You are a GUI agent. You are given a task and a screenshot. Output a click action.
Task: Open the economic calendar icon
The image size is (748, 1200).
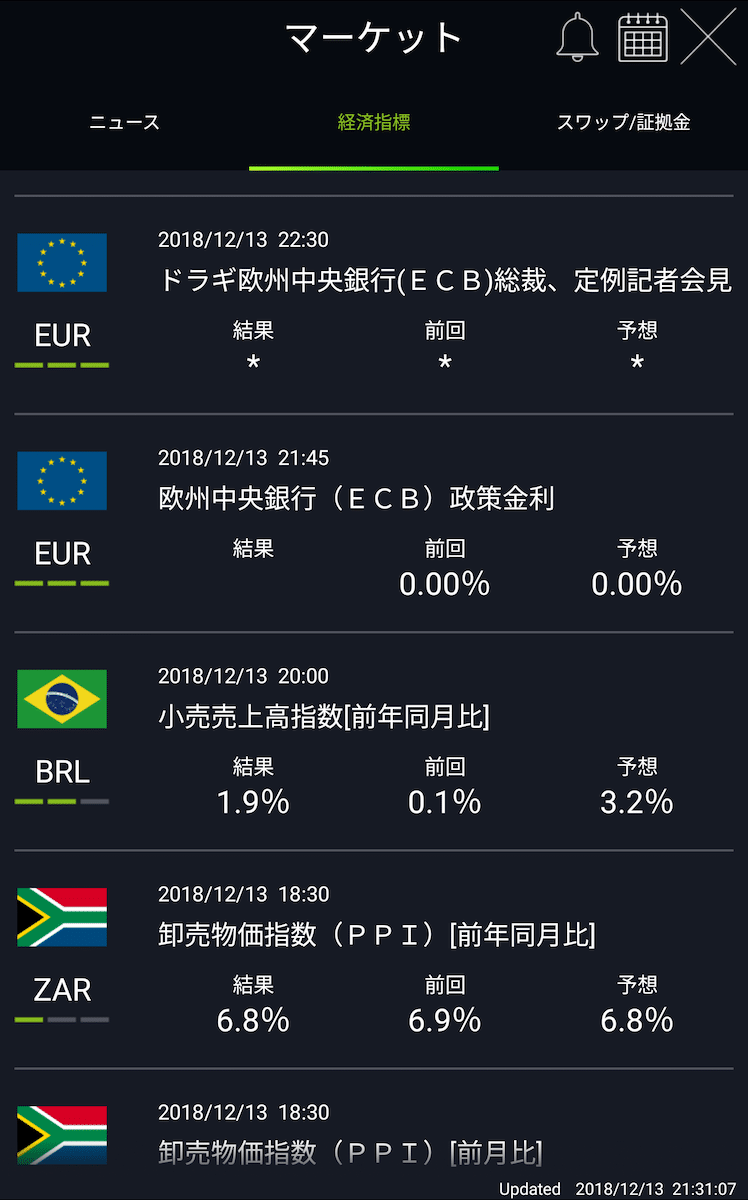tap(643, 38)
